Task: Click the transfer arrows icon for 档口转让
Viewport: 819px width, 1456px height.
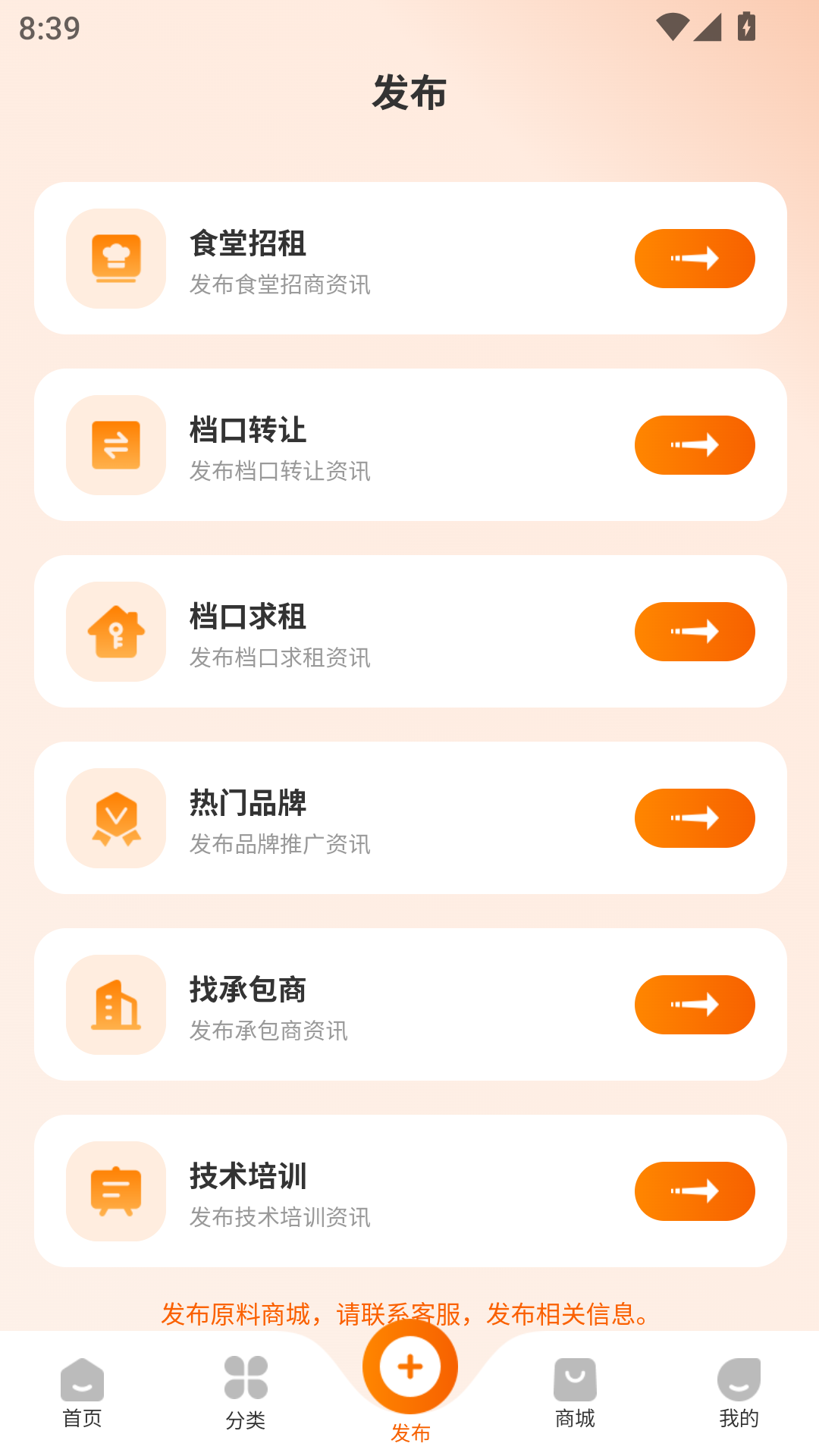Action: 115,444
